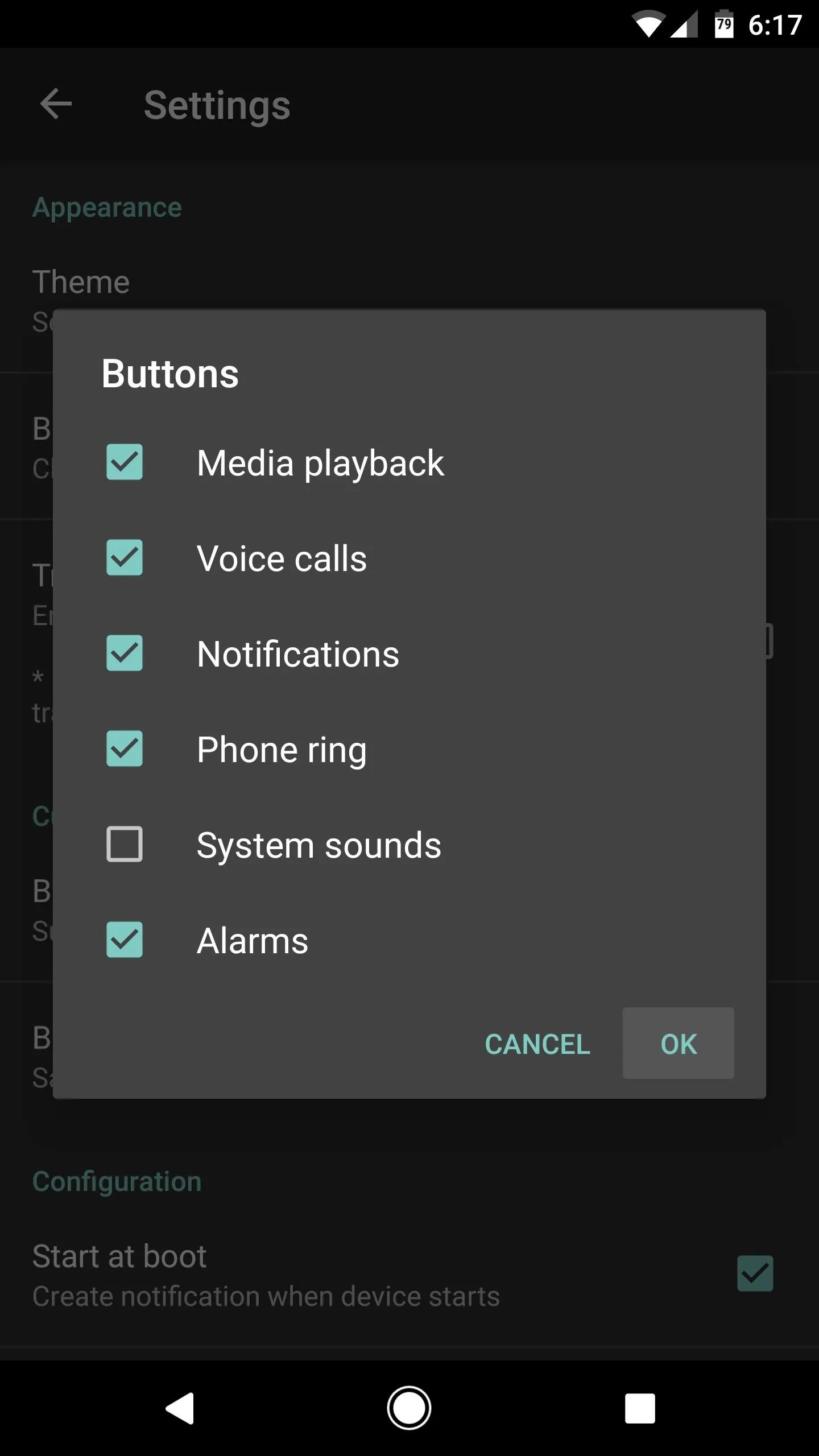This screenshot has height=1456, width=819.
Task: Go to the home screen
Action: (409, 1408)
